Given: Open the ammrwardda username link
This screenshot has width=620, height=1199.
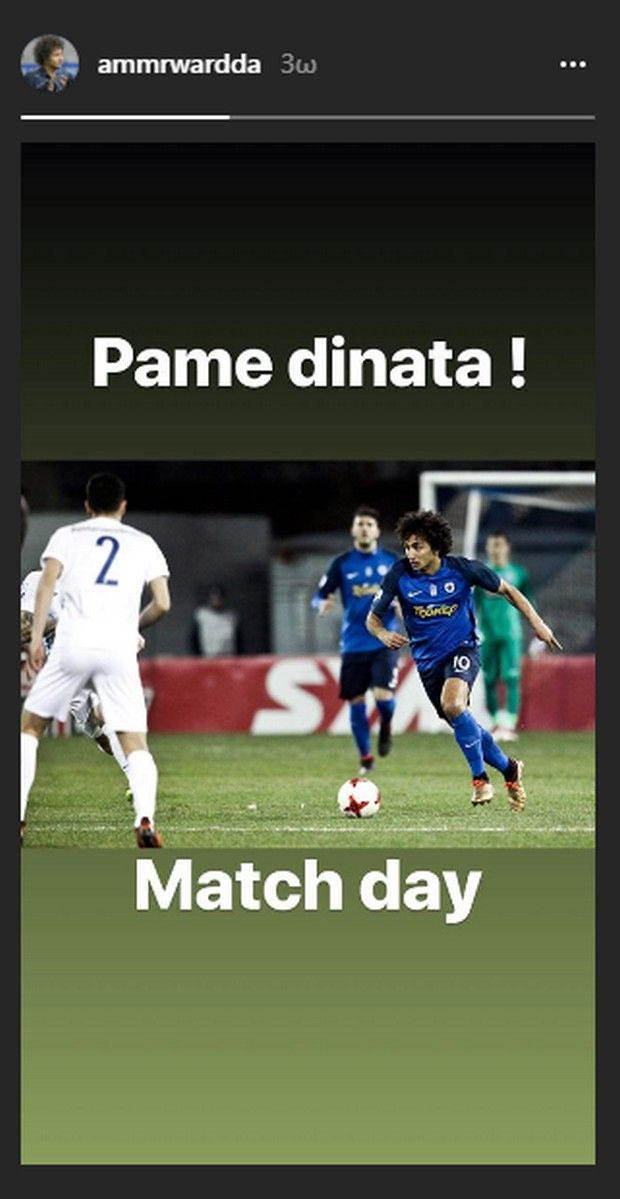Looking at the screenshot, I should pyautogui.click(x=179, y=65).
